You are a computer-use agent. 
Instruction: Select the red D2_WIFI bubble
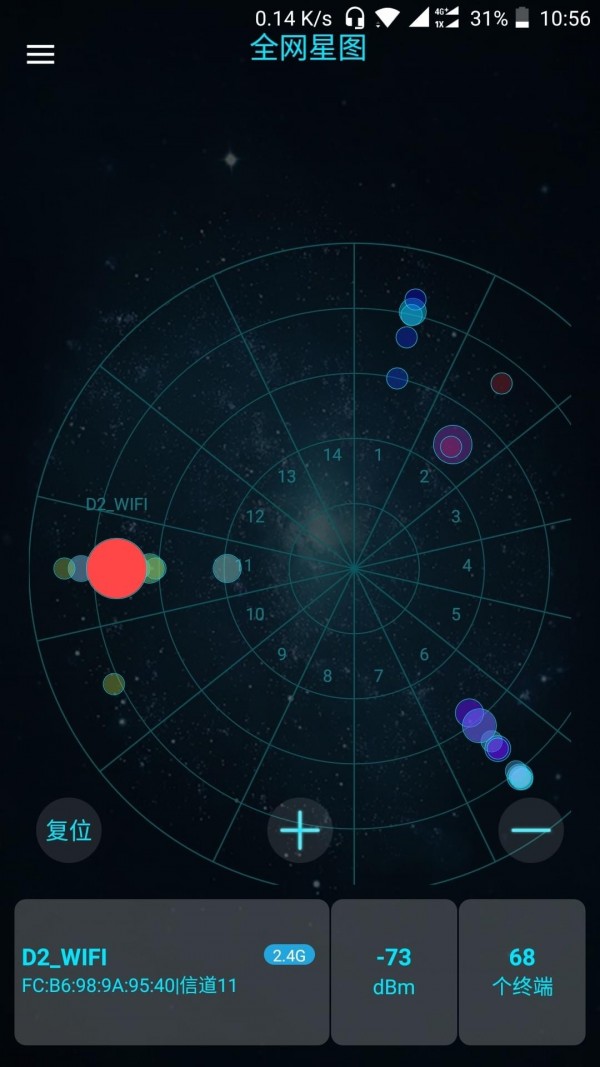116,568
